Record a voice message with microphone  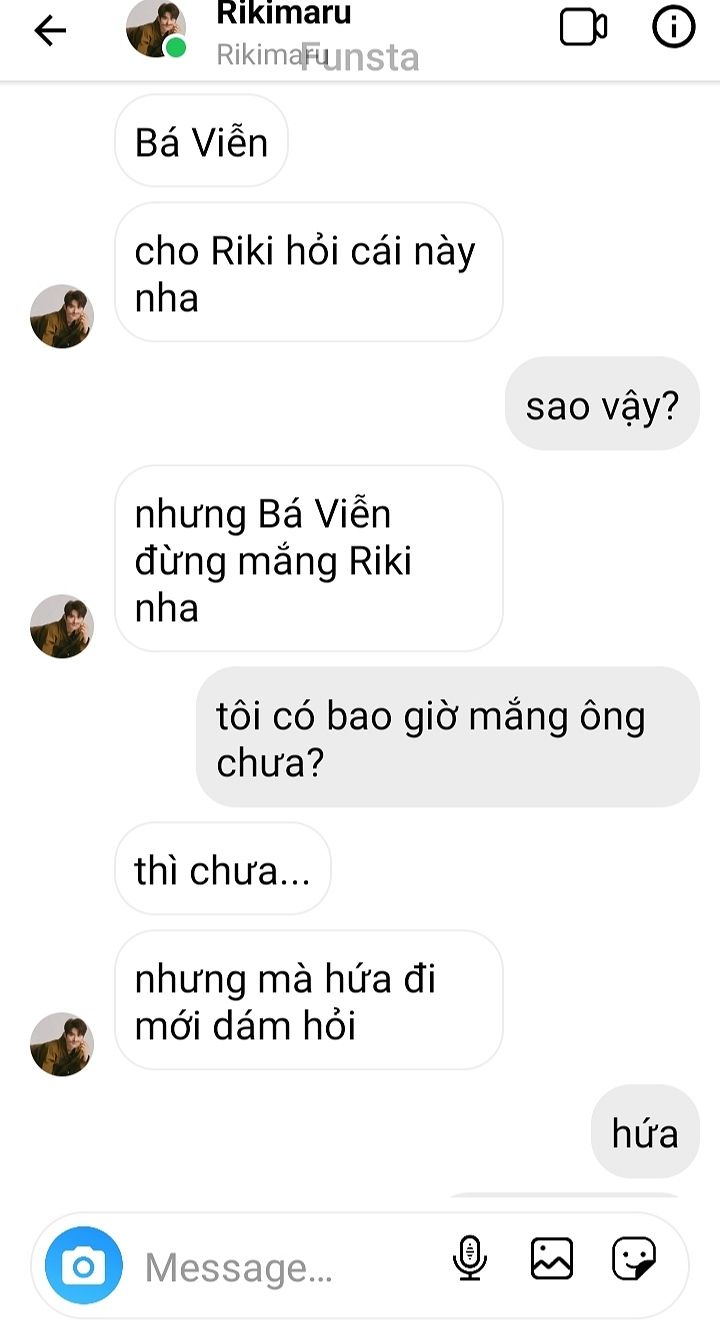tap(469, 1258)
